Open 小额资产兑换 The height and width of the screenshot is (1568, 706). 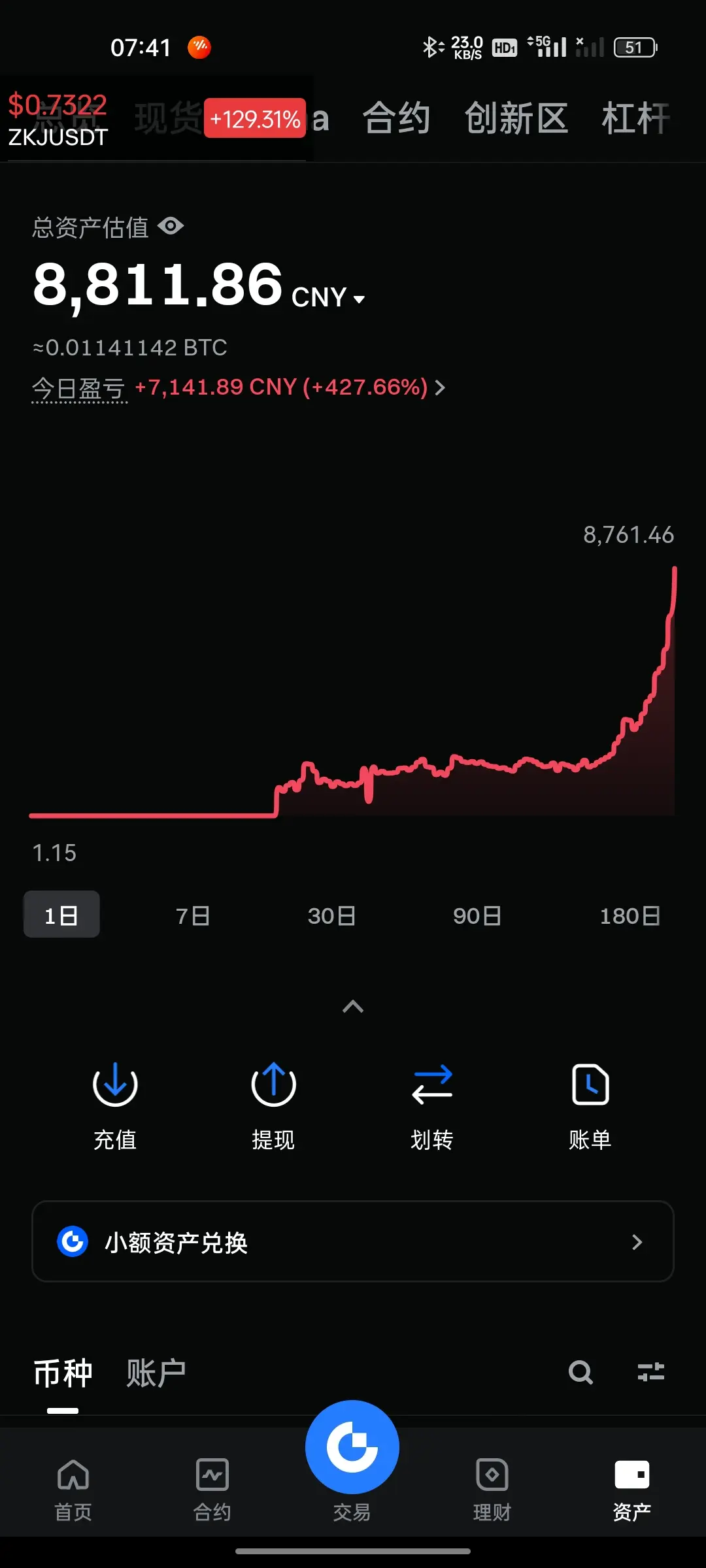353,1241
